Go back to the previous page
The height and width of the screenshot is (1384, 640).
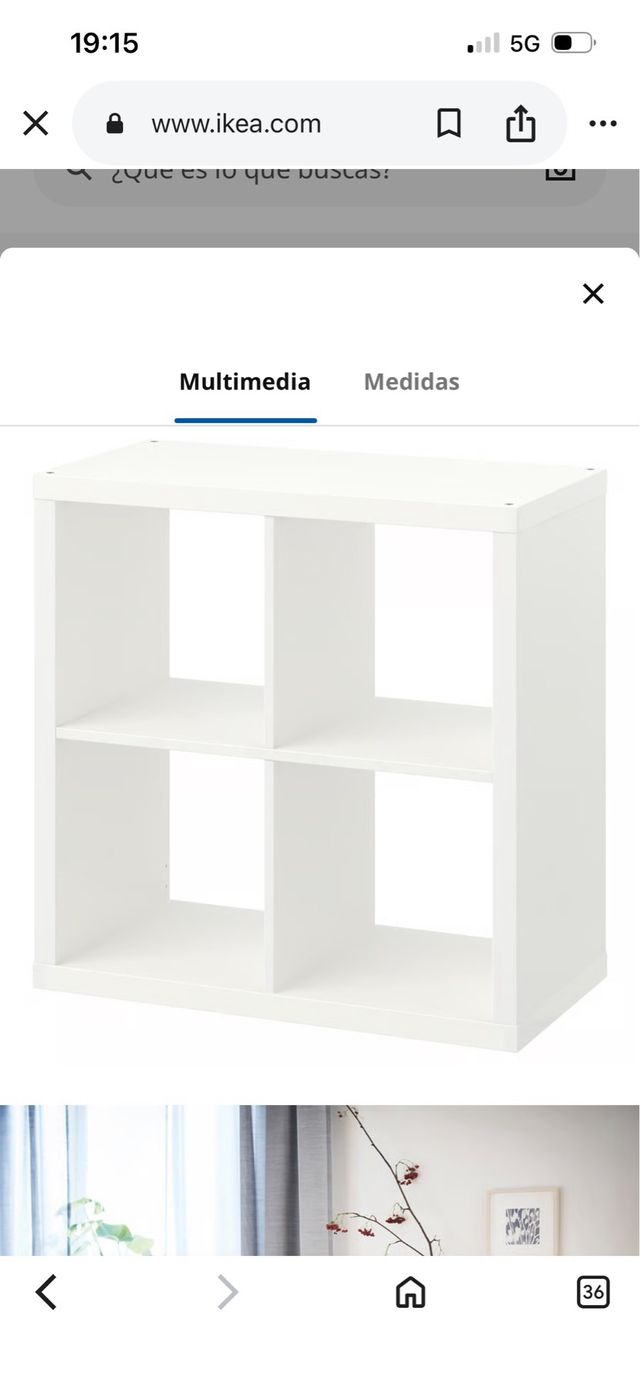(46, 1293)
